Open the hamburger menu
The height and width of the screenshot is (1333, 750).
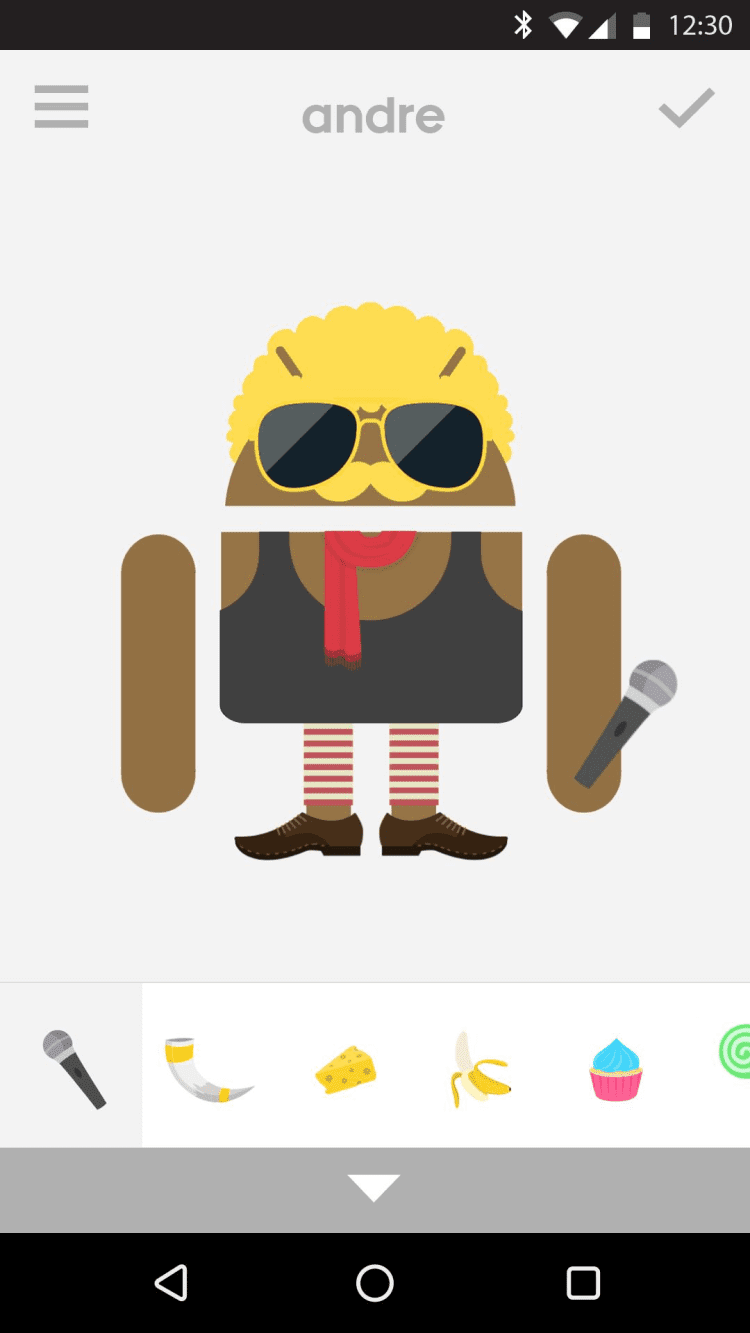coord(61,107)
